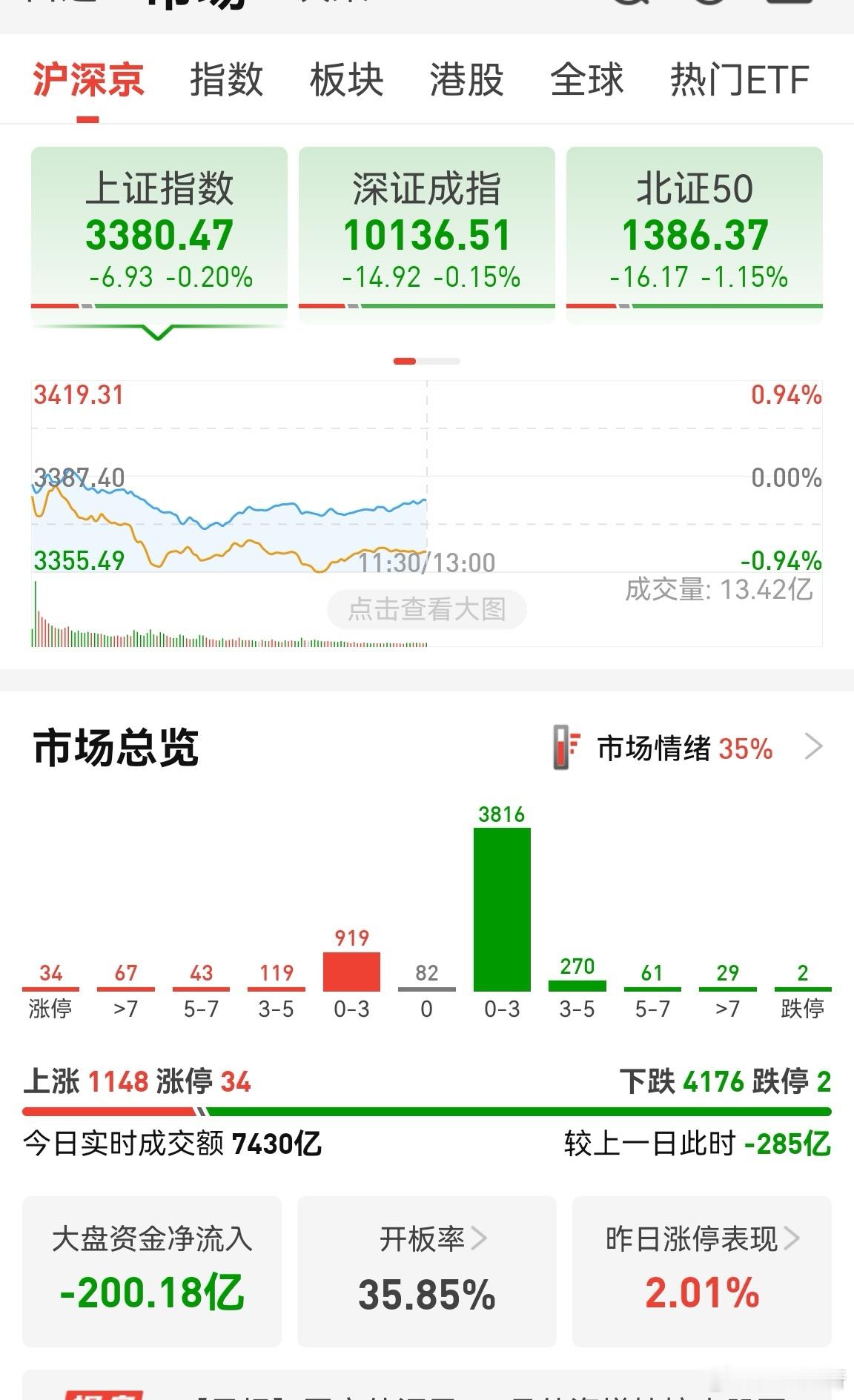Open the 北证50 index card

point(695,230)
